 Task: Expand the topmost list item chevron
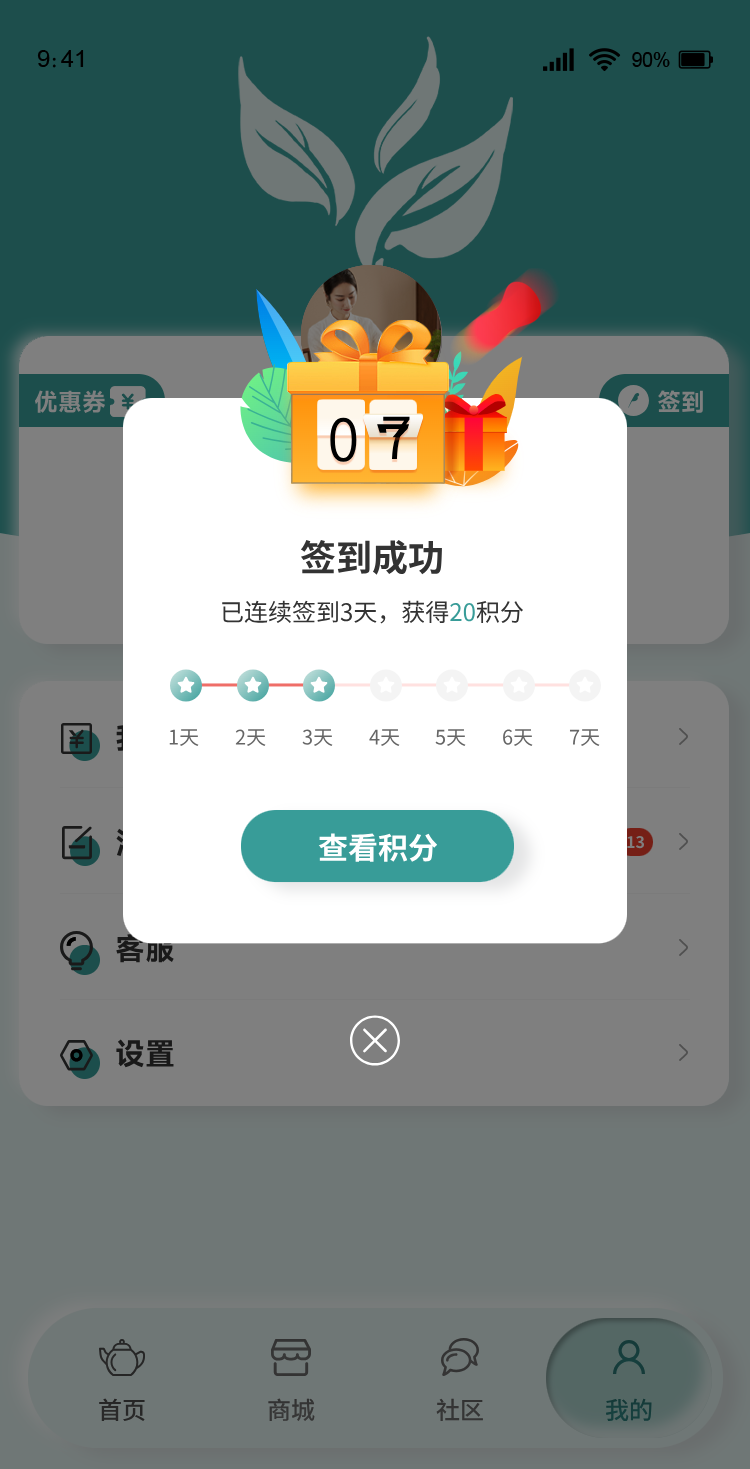pyautogui.click(x=683, y=737)
